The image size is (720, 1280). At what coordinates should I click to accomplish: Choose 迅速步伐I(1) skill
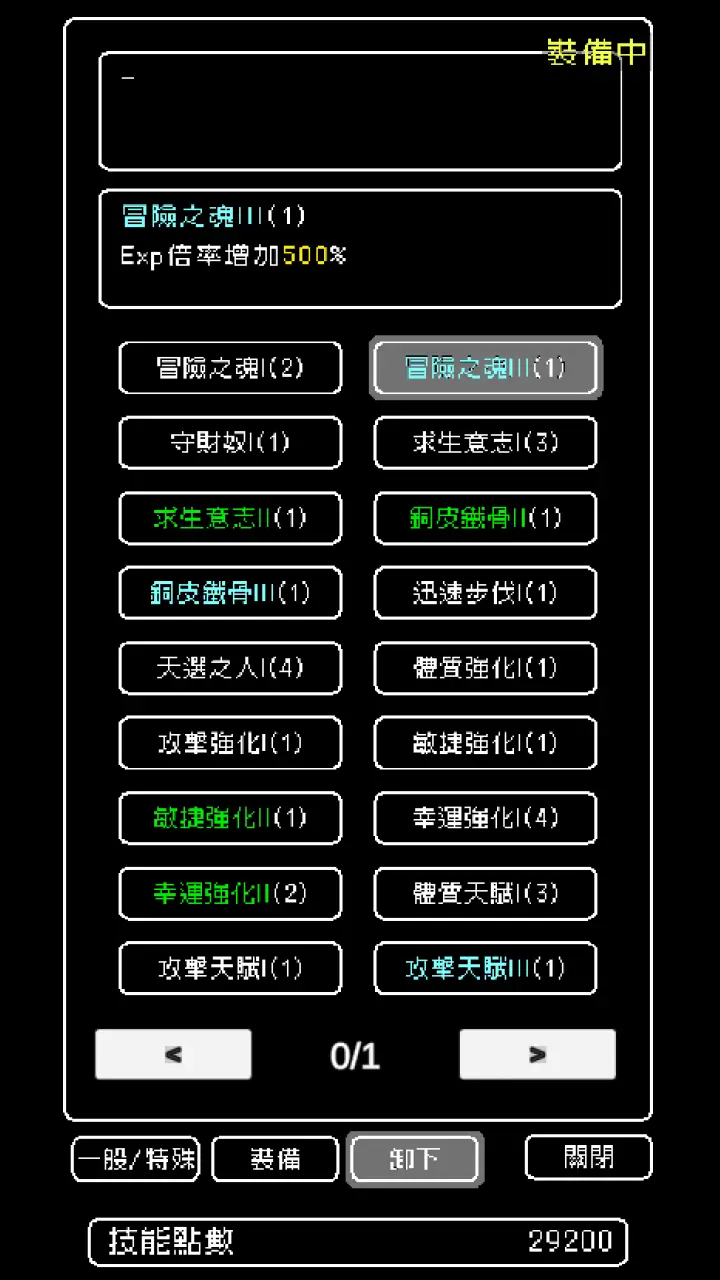pos(485,593)
